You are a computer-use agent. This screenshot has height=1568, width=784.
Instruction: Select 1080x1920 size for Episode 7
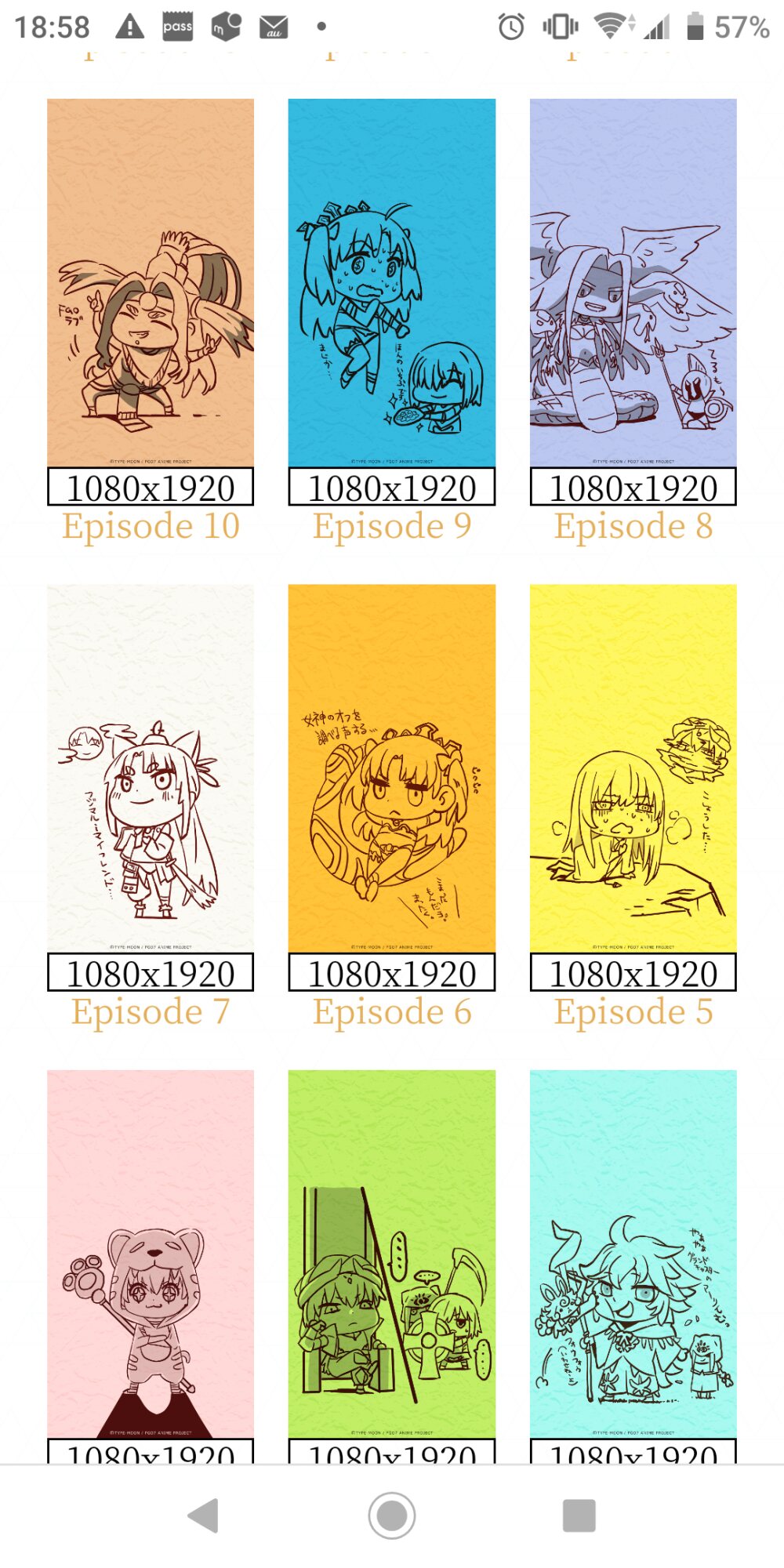pos(151,973)
